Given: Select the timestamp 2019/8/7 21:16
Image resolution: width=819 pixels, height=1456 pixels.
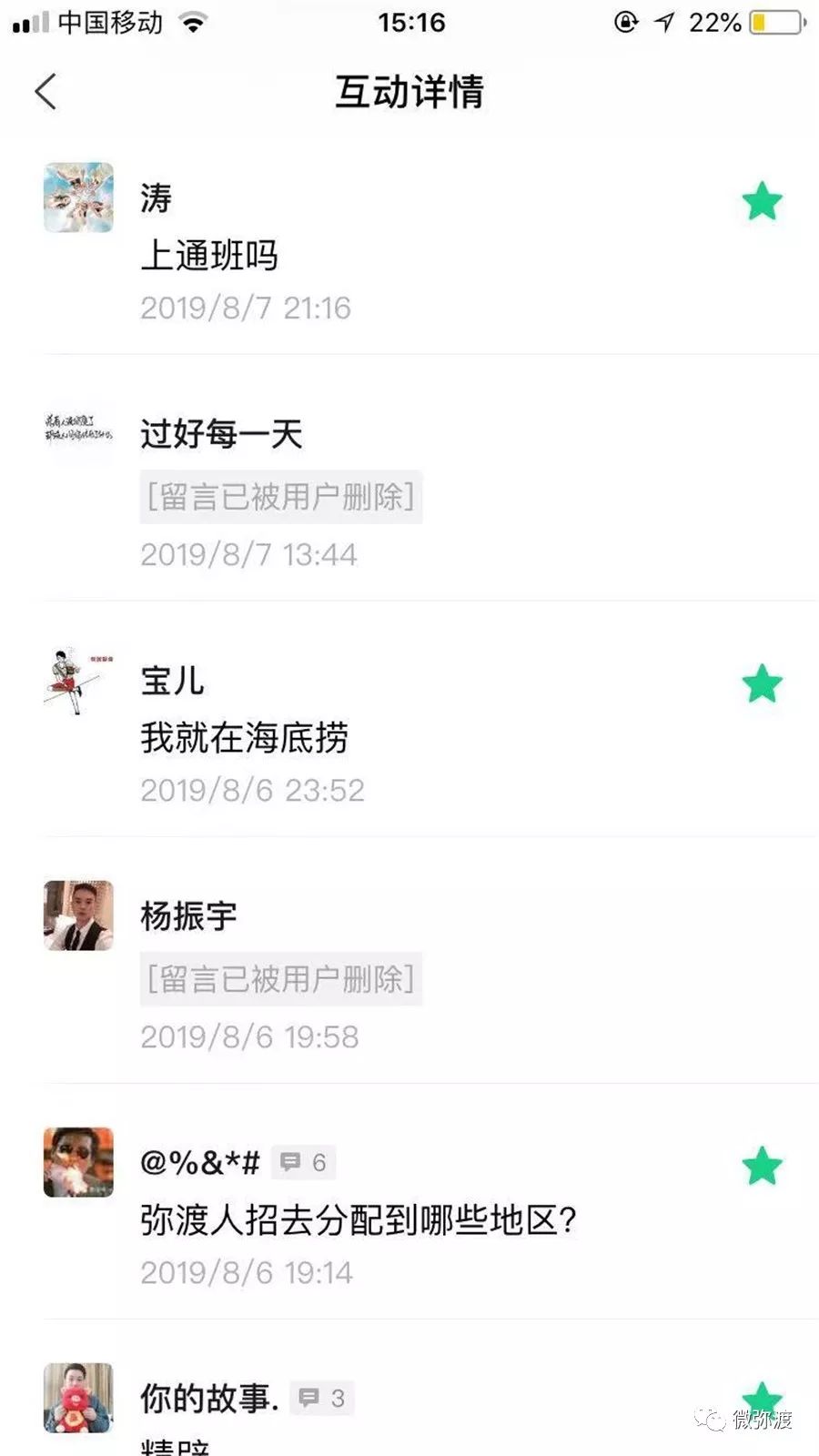Looking at the screenshot, I should pyautogui.click(x=247, y=308).
